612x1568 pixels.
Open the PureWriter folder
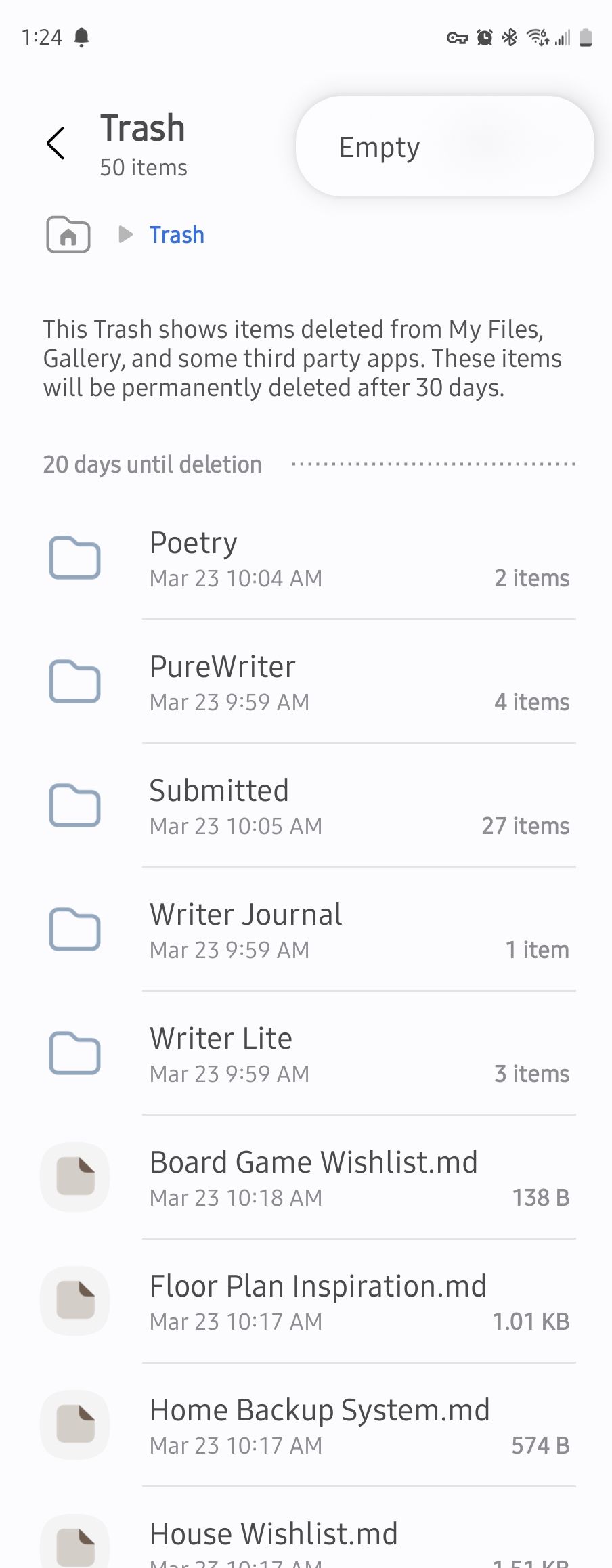(306, 682)
